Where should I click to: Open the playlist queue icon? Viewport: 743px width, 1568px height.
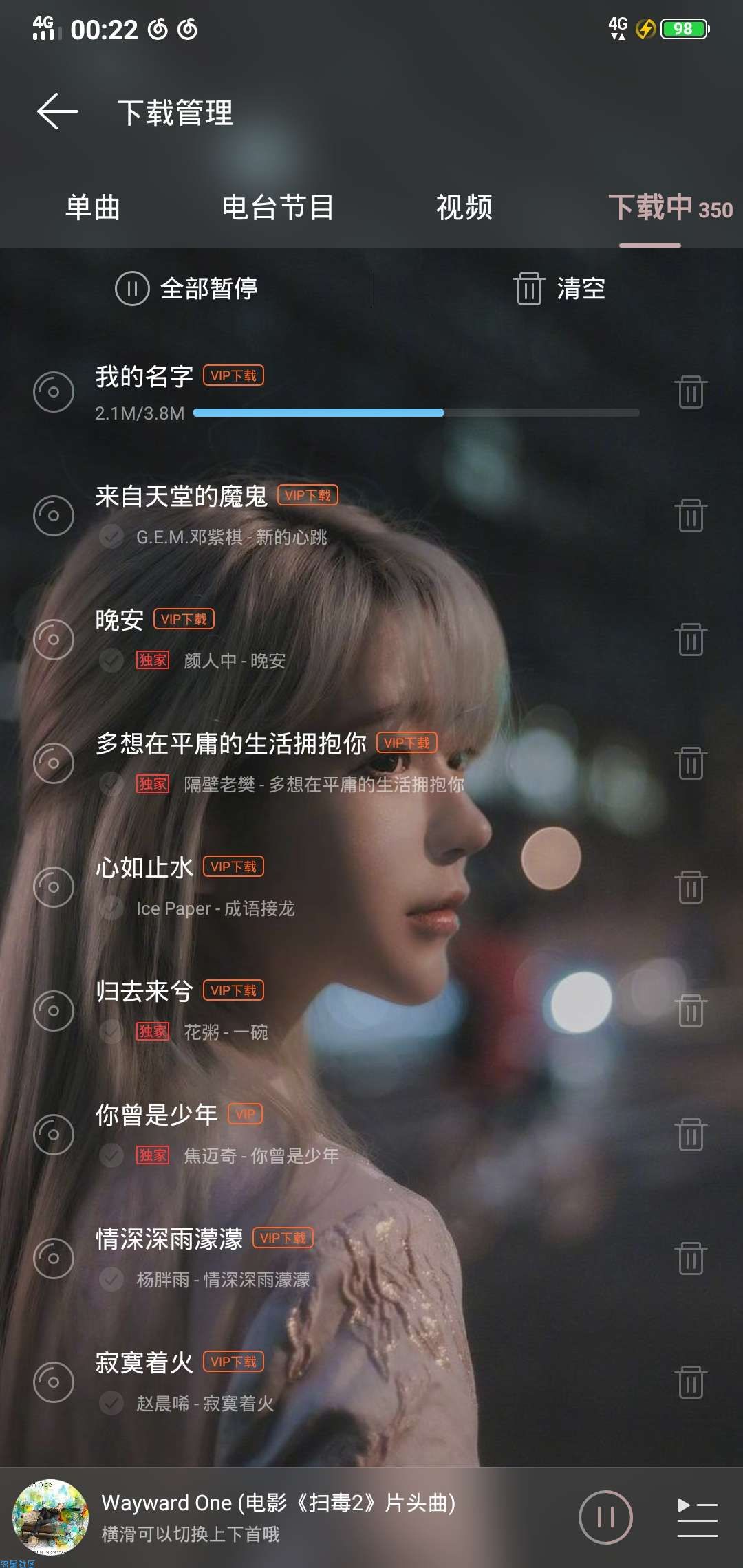tap(697, 1517)
